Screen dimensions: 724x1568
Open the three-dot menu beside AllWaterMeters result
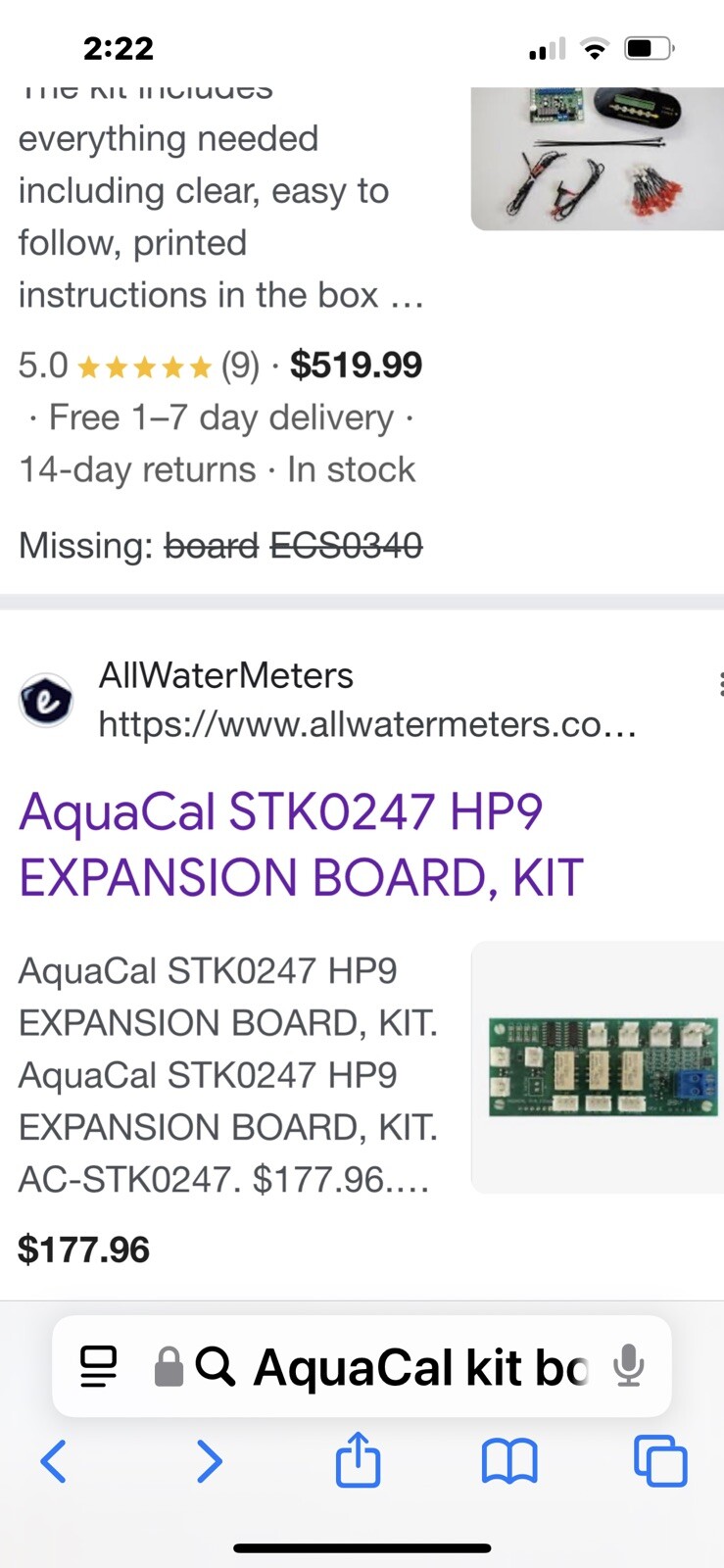tap(720, 686)
